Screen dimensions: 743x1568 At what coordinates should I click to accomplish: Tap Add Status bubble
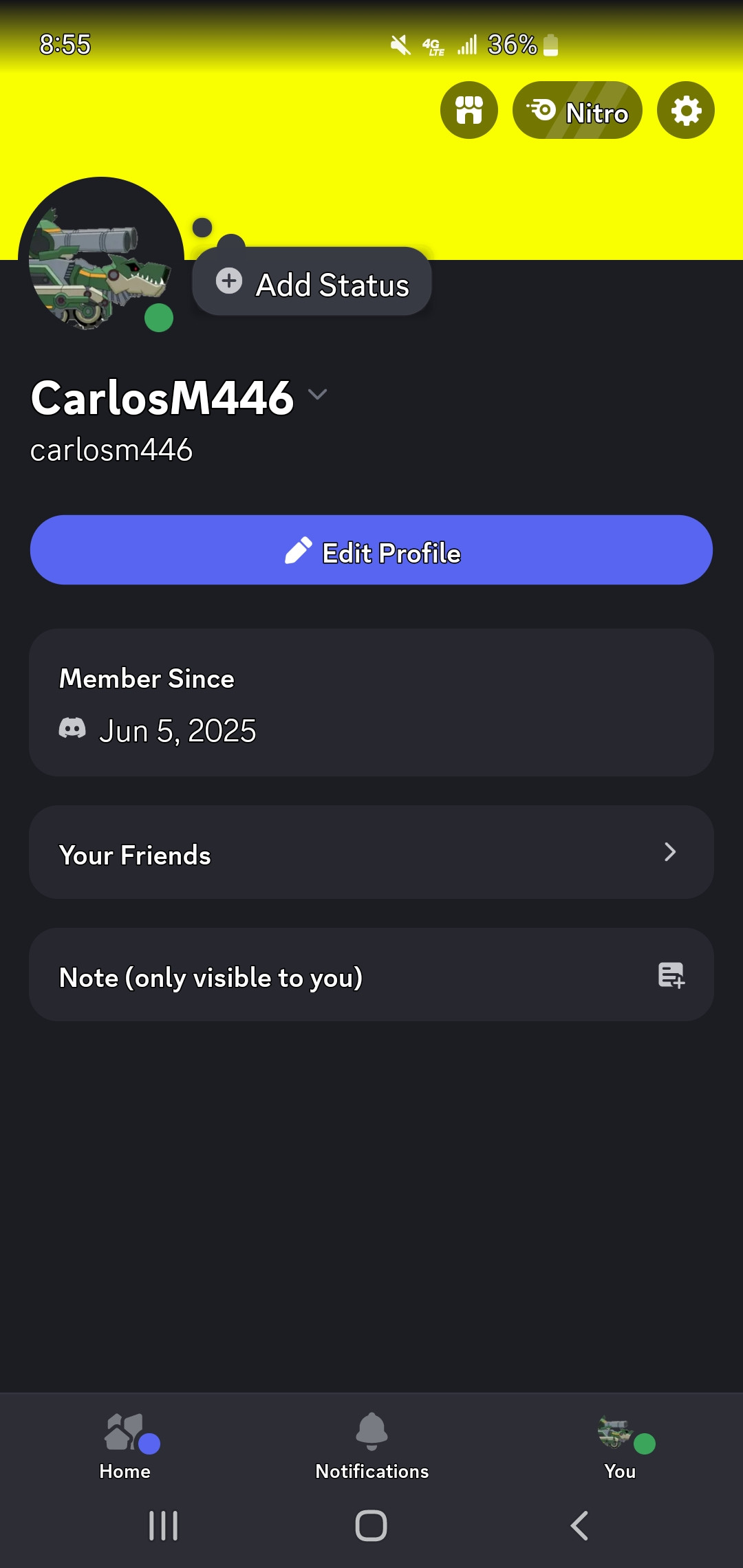[312, 282]
